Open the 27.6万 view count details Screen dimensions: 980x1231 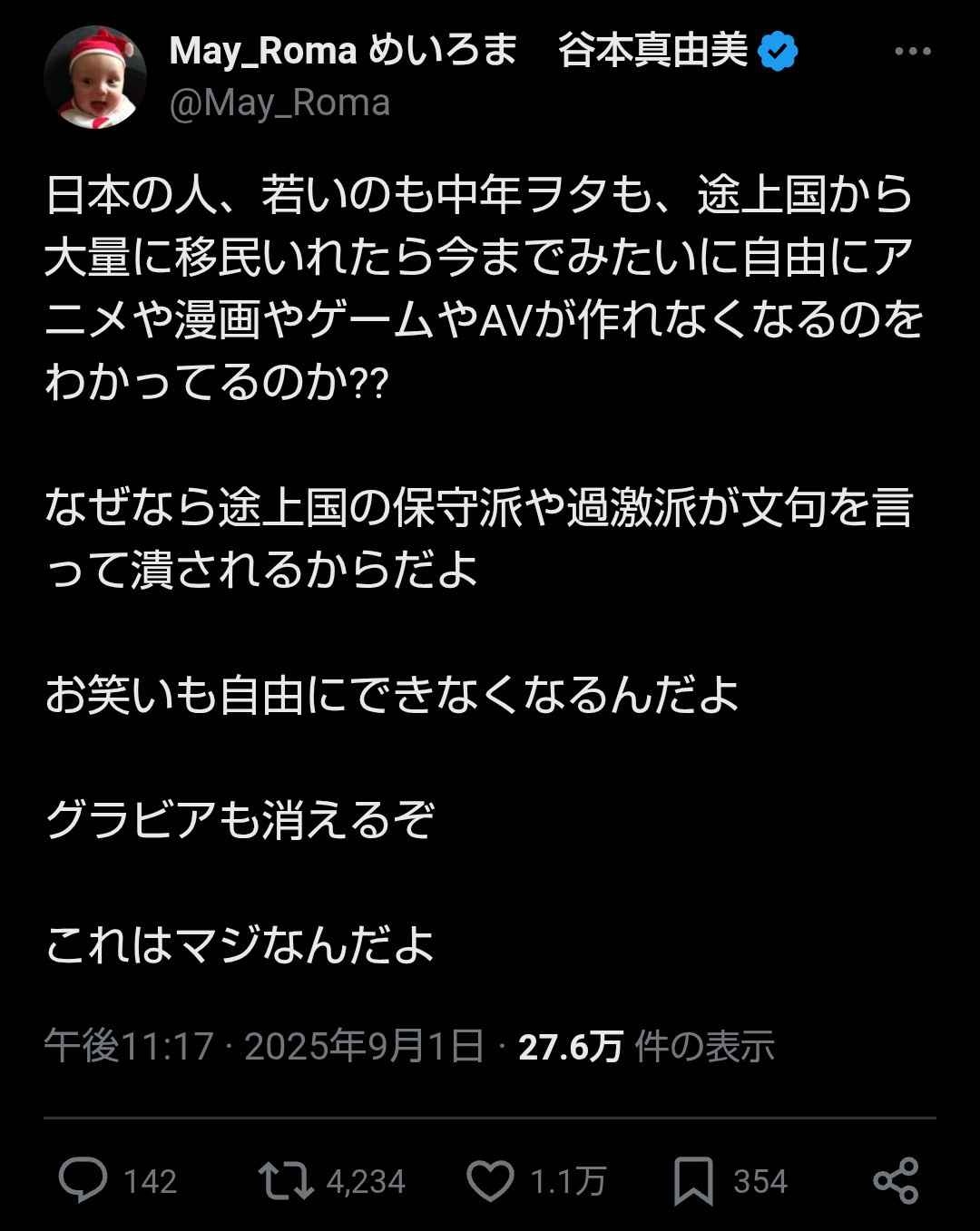click(646, 1046)
